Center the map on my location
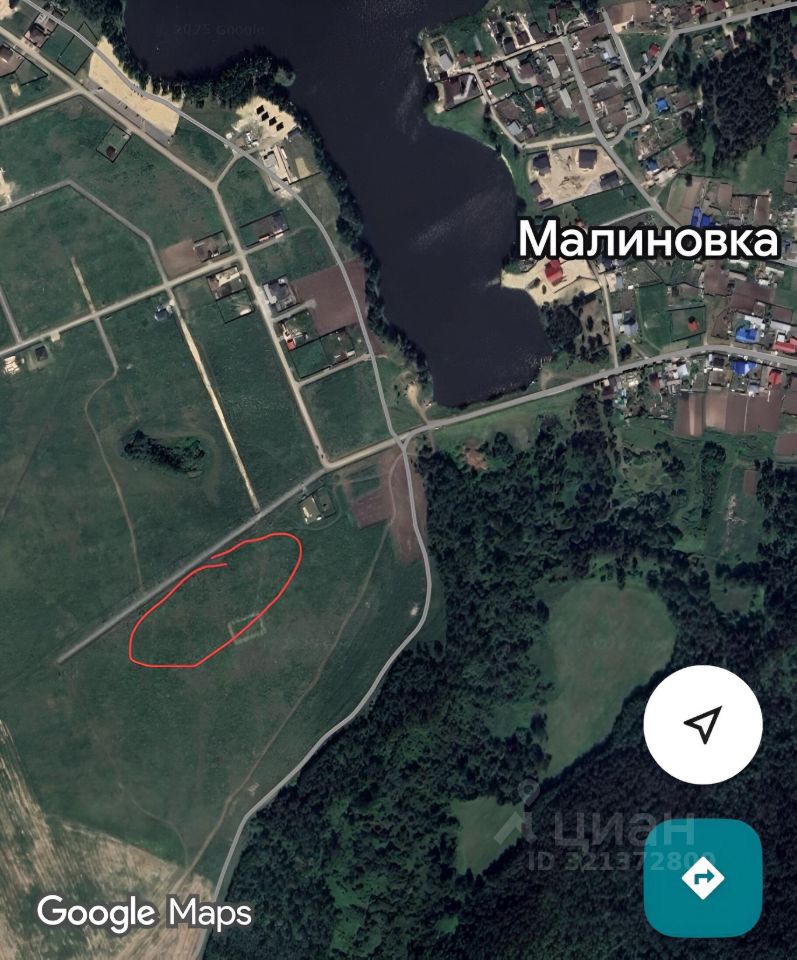This screenshot has width=797, height=960. (703, 725)
